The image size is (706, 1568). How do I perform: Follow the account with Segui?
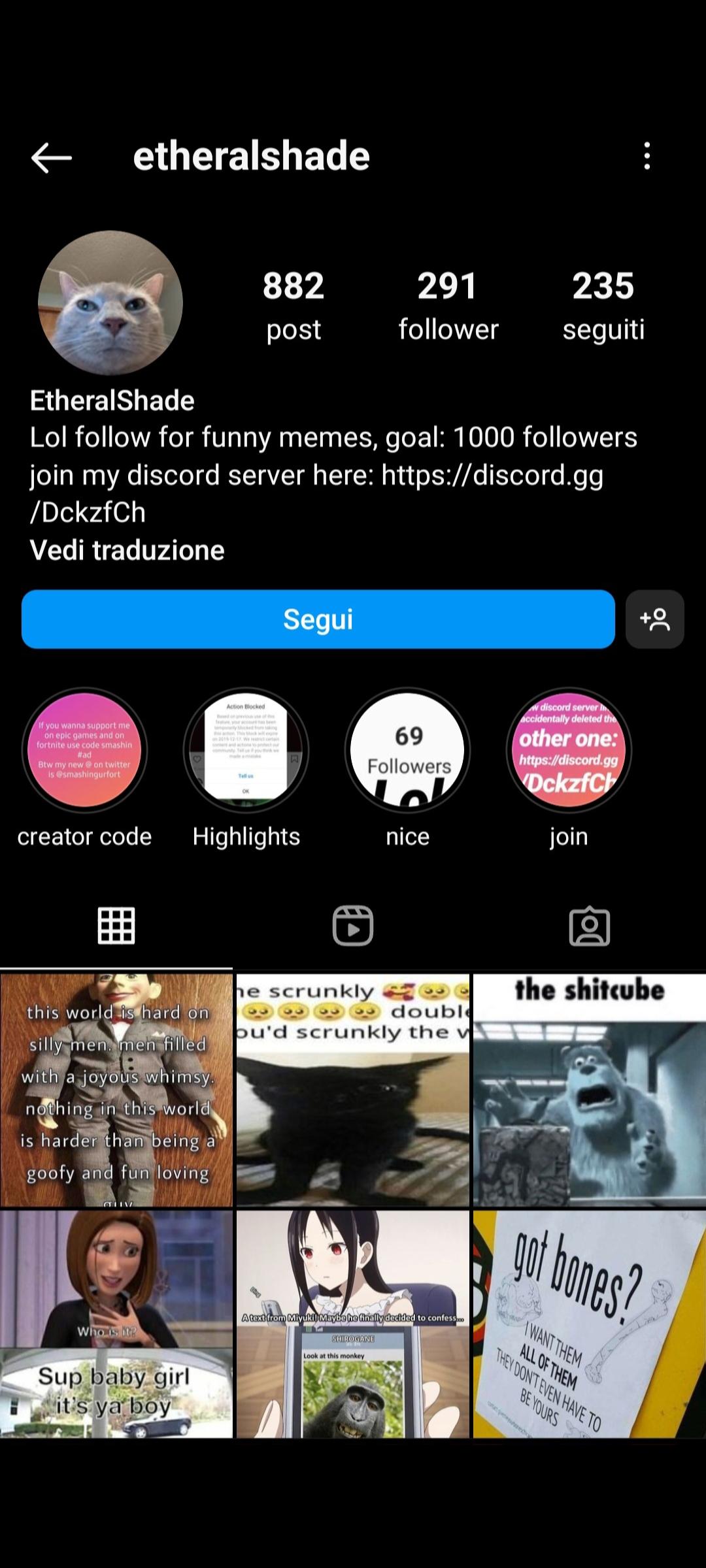(318, 619)
